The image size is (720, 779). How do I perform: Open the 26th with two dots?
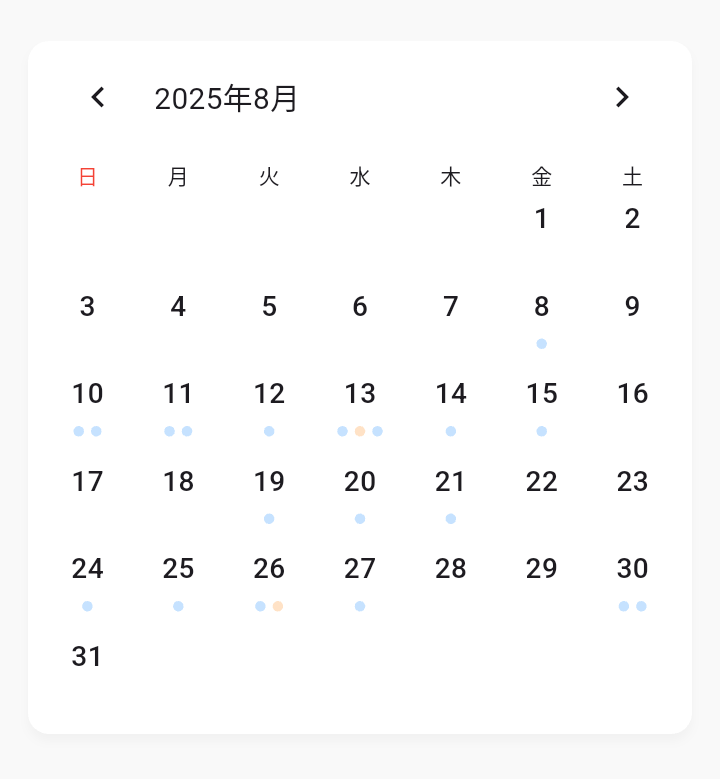click(269, 569)
